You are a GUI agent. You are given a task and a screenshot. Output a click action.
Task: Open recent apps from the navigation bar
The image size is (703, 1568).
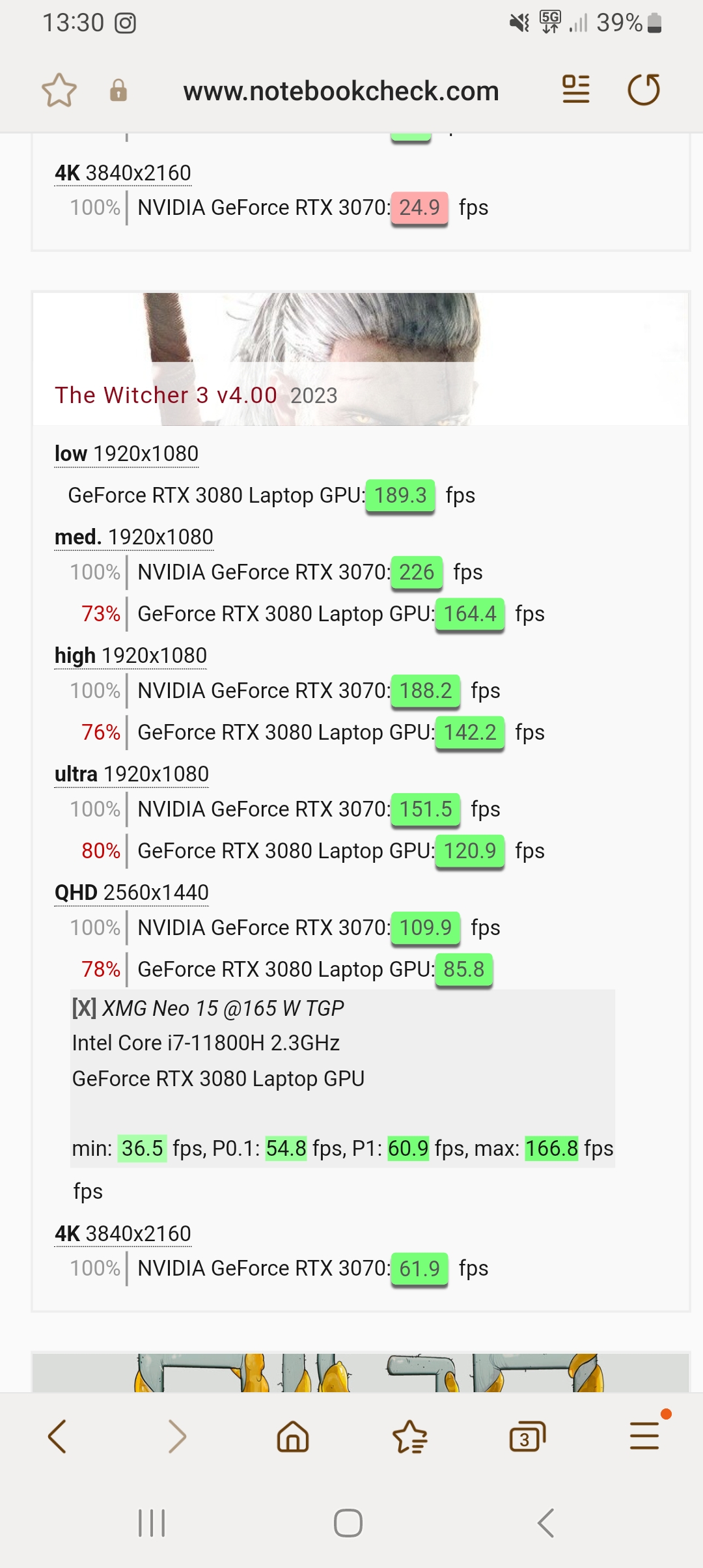tap(152, 1523)
